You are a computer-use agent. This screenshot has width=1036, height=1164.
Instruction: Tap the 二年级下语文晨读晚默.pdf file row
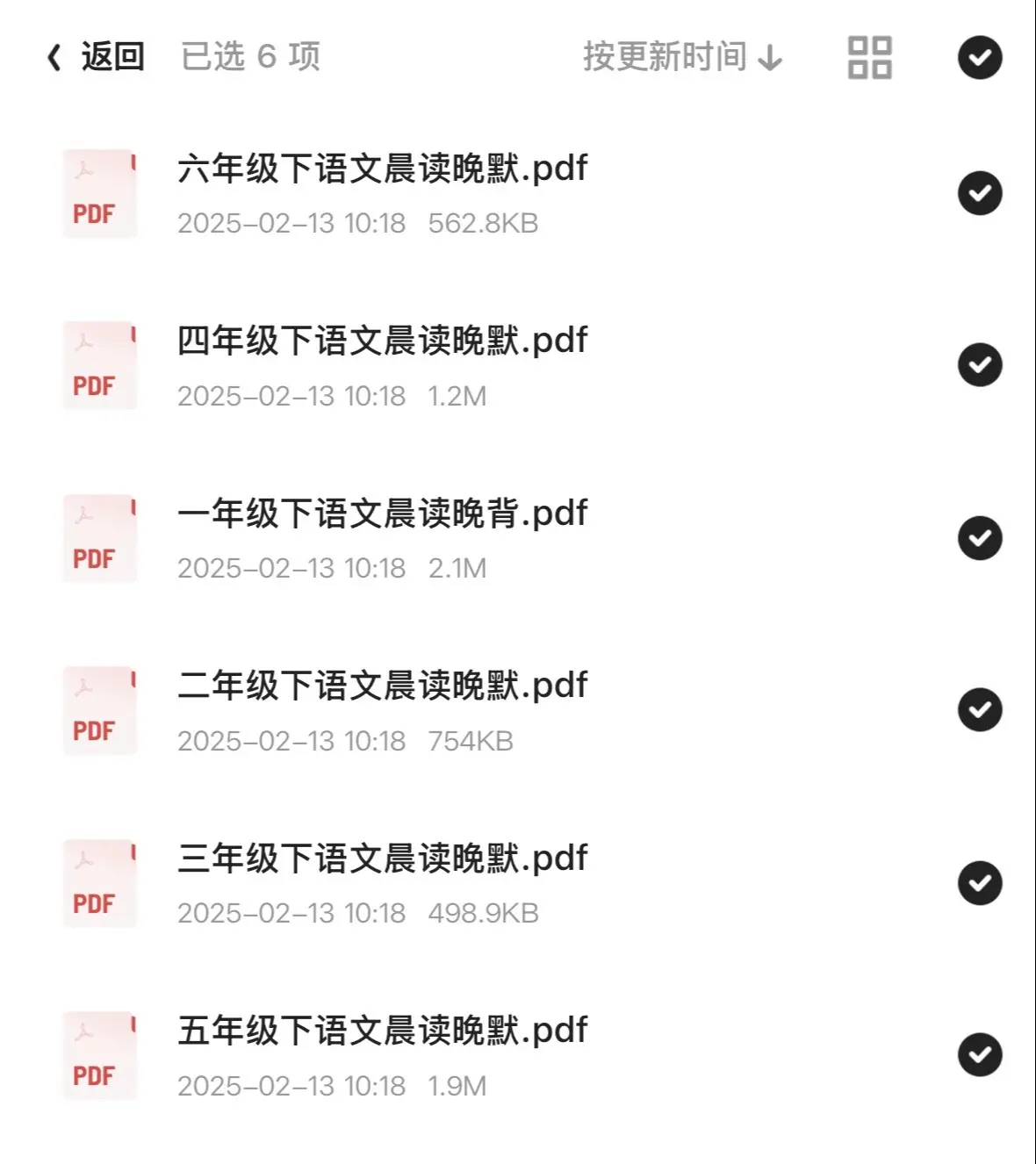click(383, 710)
